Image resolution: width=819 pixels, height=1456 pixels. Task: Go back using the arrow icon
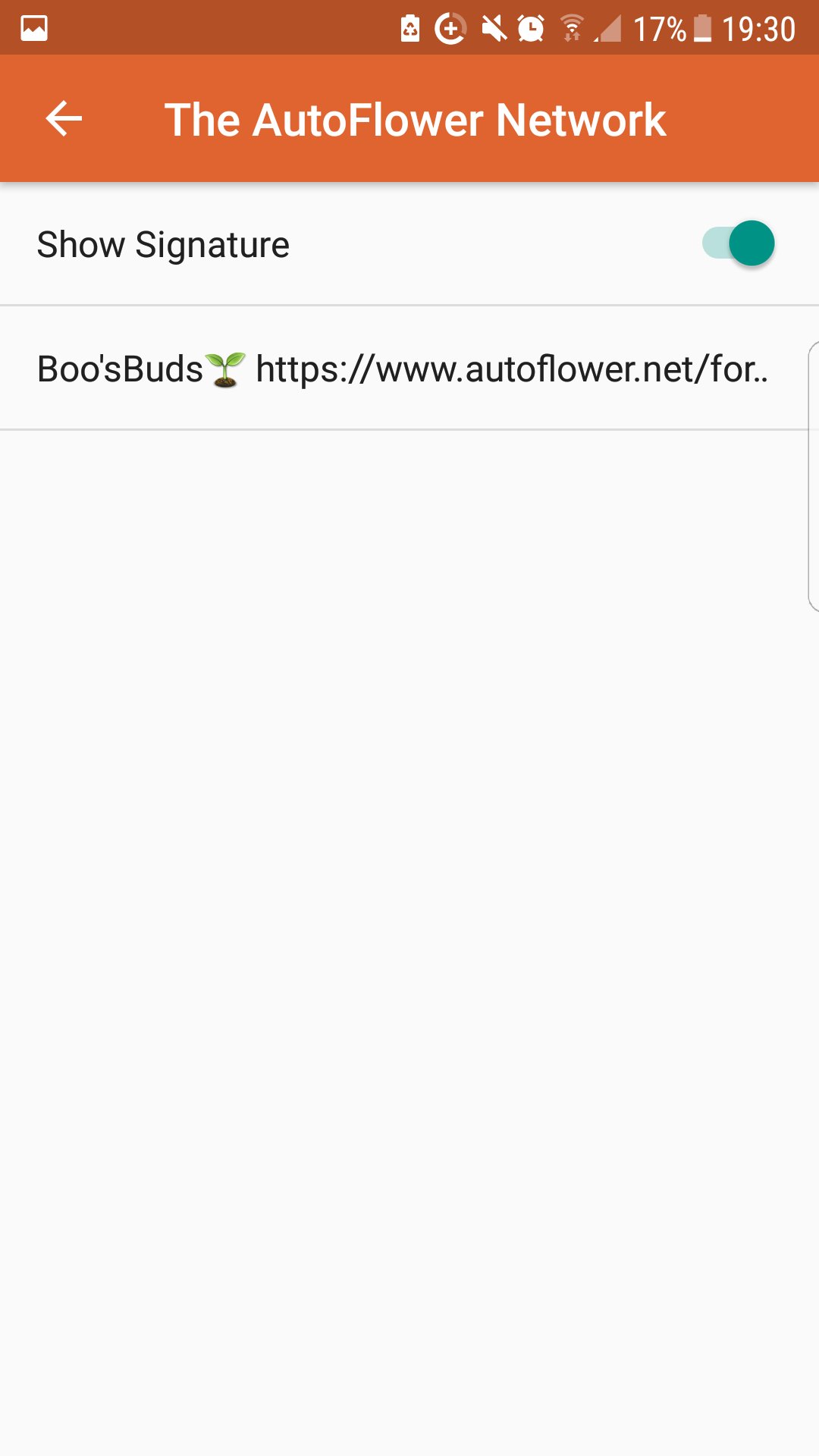point(64,119)
